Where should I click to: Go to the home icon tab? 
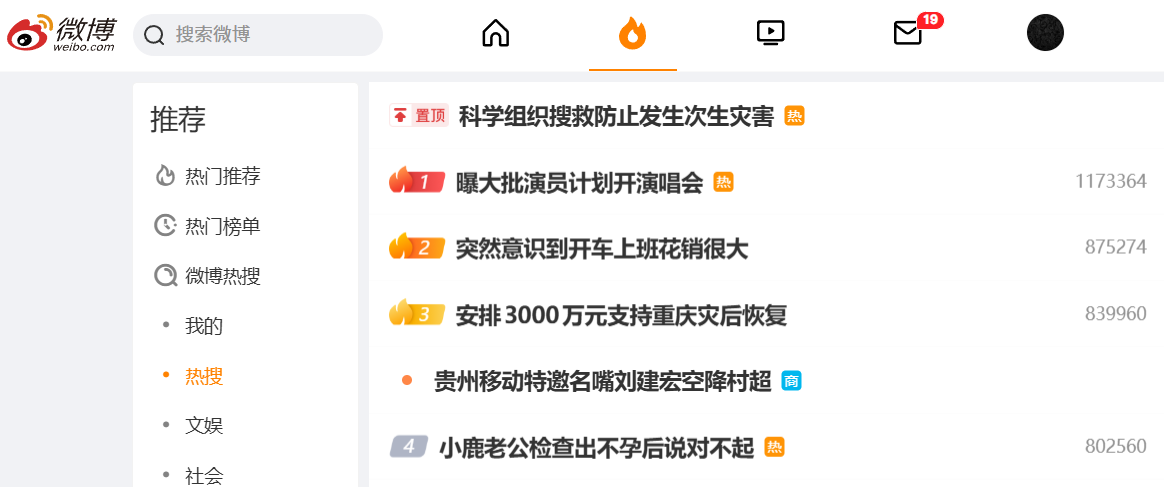click(x=495, y=33)
